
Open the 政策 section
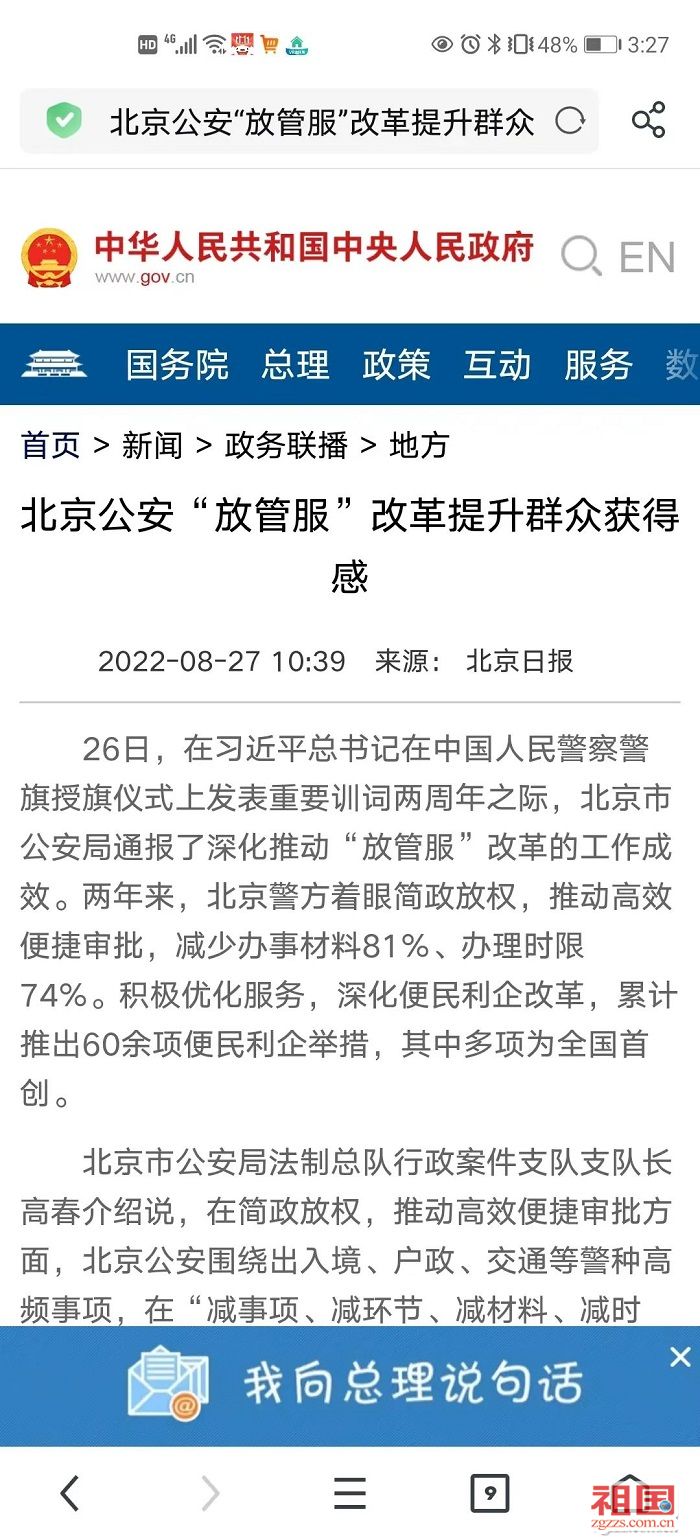point(396,365)
